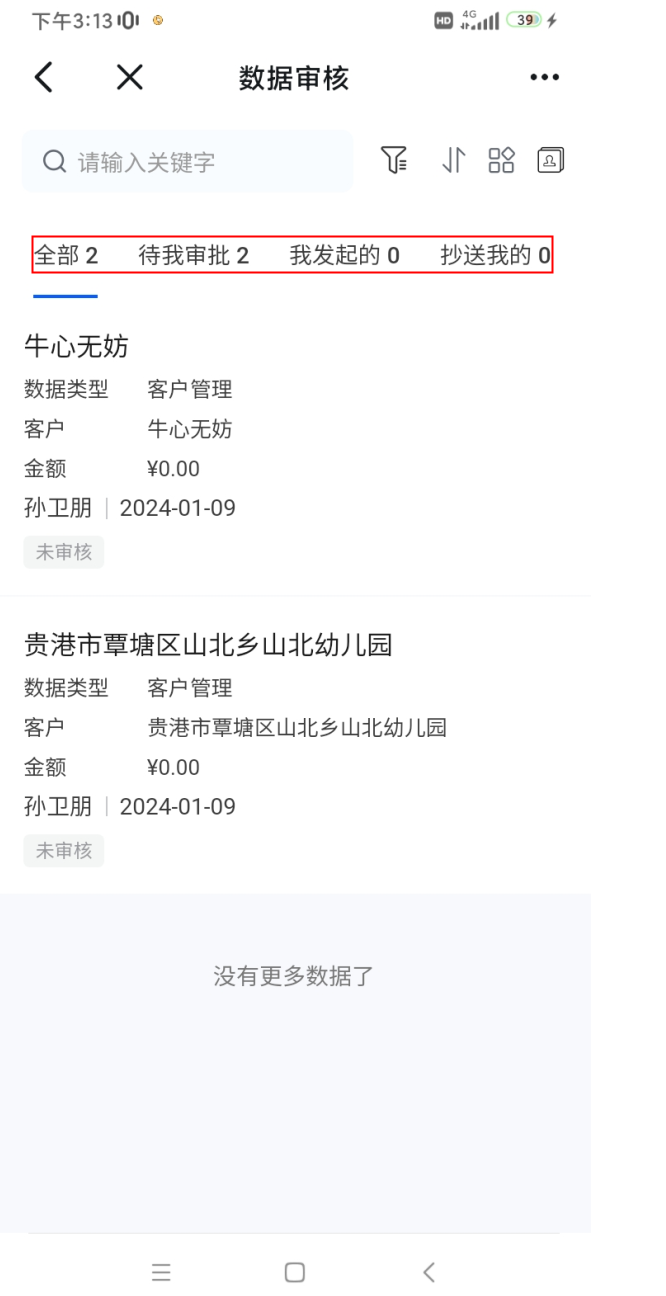666x1296 pixels.
Task: Switch to the 待我审批 tab
Action: [x=193, y=256]
